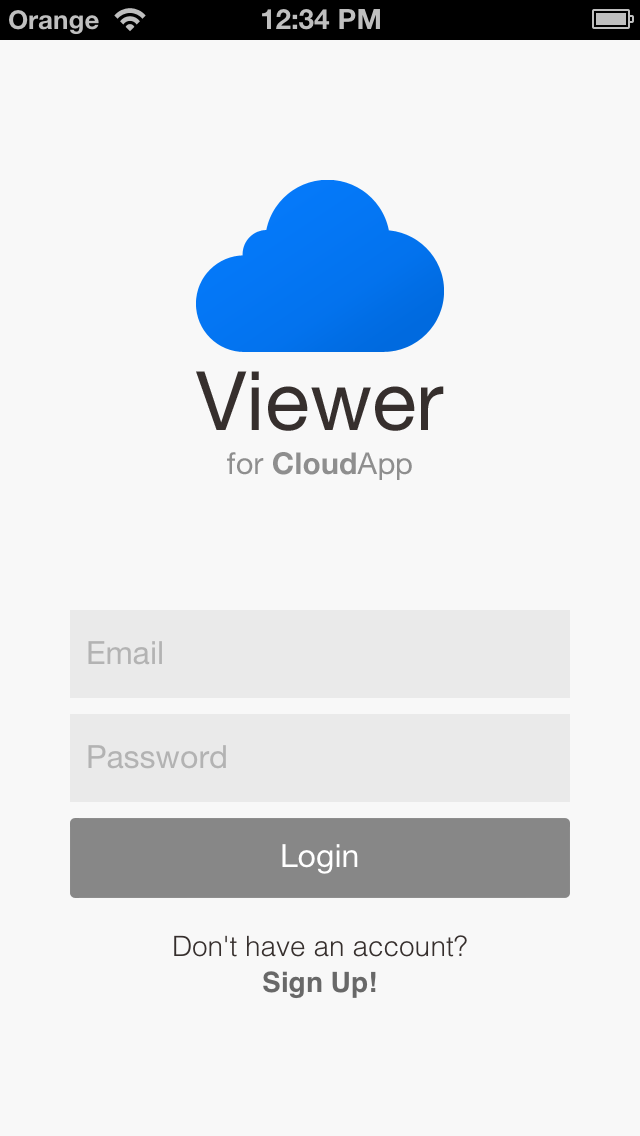Viewport: 640px width, 1136px height.
Task: Hit the Login button
Action: pos(320,858)
